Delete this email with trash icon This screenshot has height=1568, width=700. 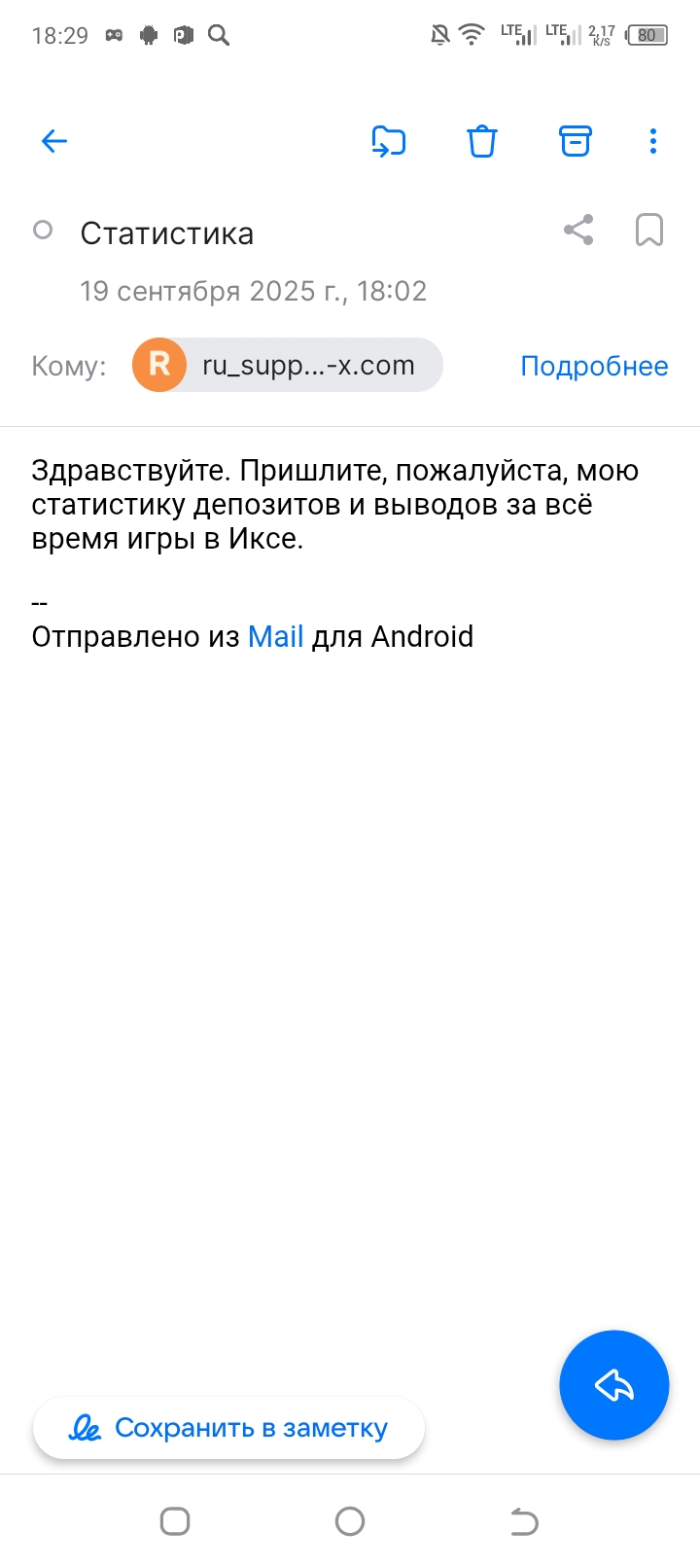pos(482,142)
